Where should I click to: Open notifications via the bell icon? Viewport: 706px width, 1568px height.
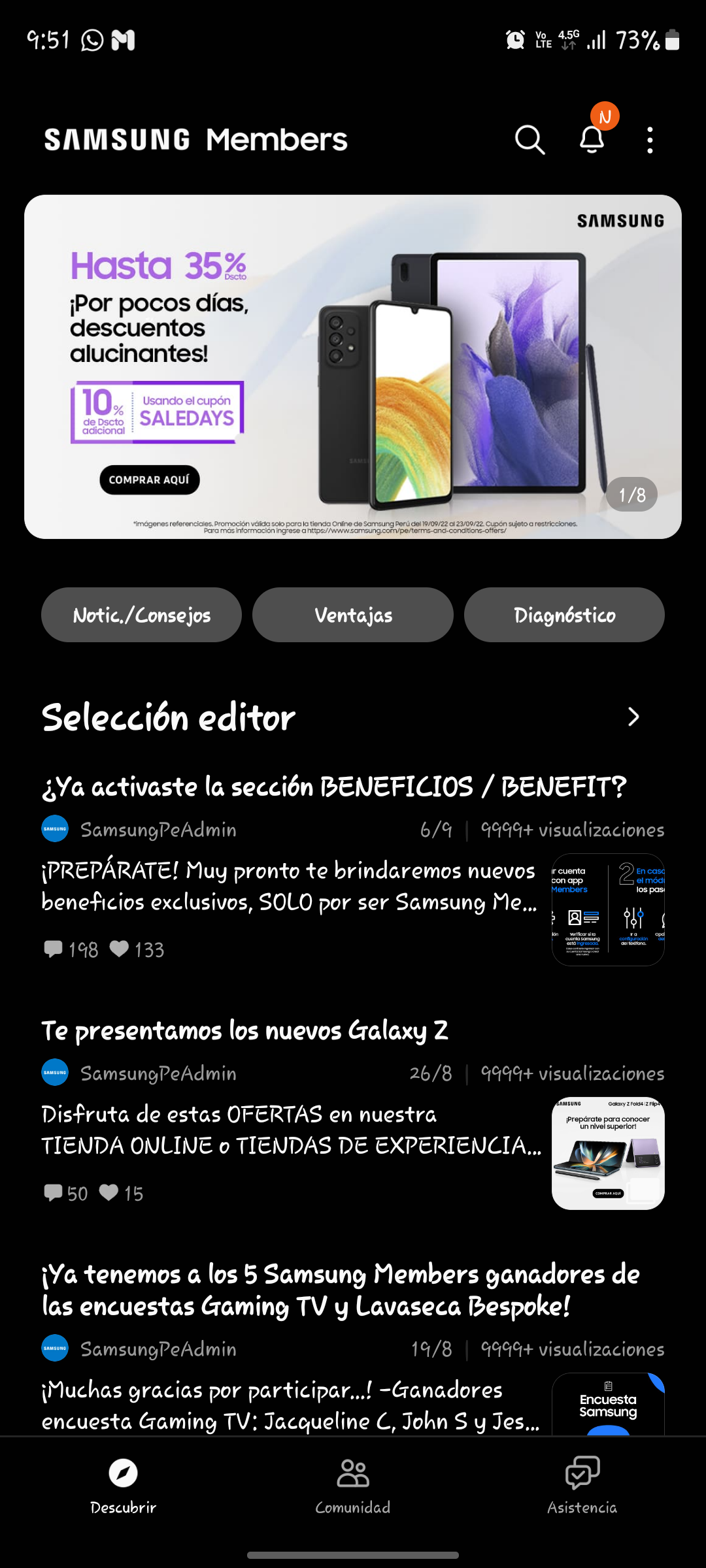coord(590,139)
